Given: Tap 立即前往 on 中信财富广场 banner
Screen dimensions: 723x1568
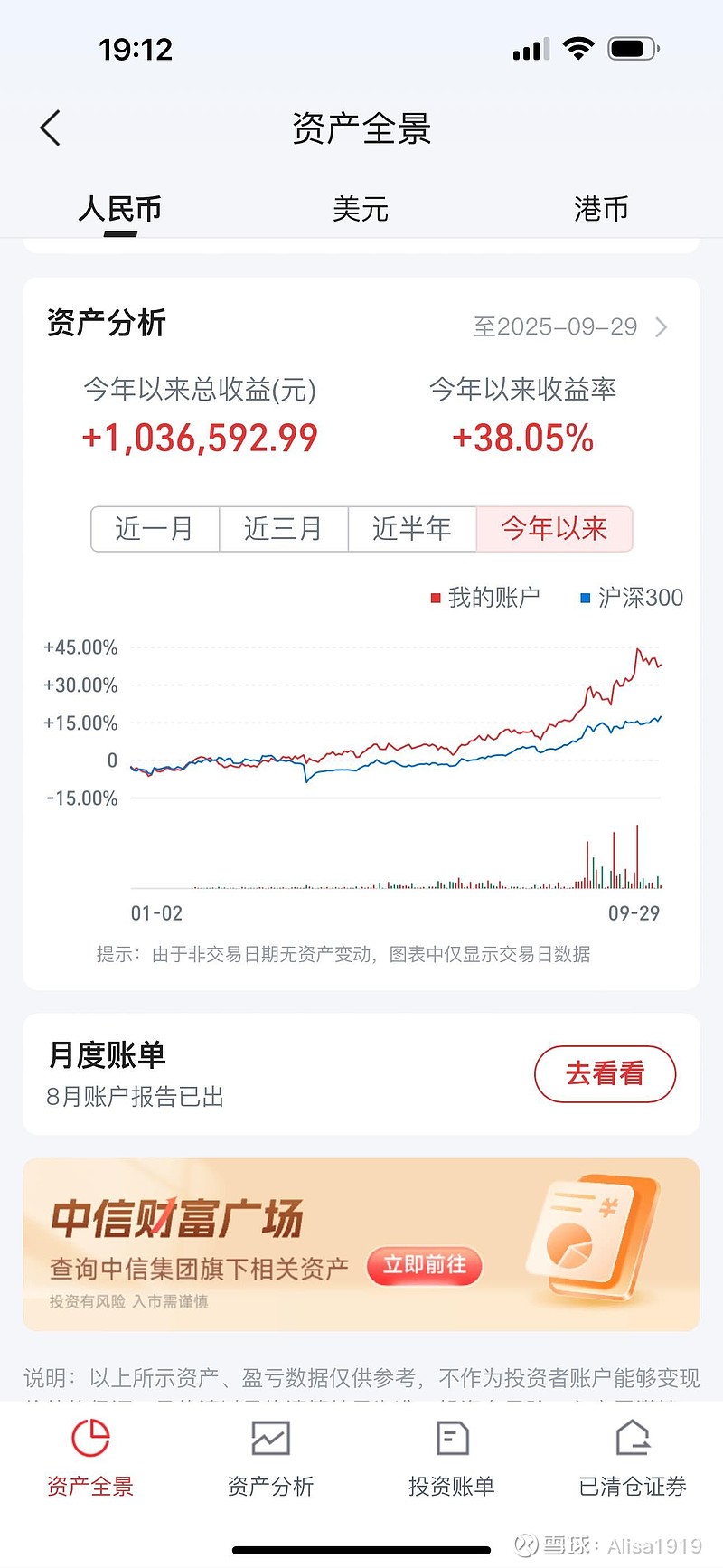Looking at the screenshot, I should (425, 1265).
